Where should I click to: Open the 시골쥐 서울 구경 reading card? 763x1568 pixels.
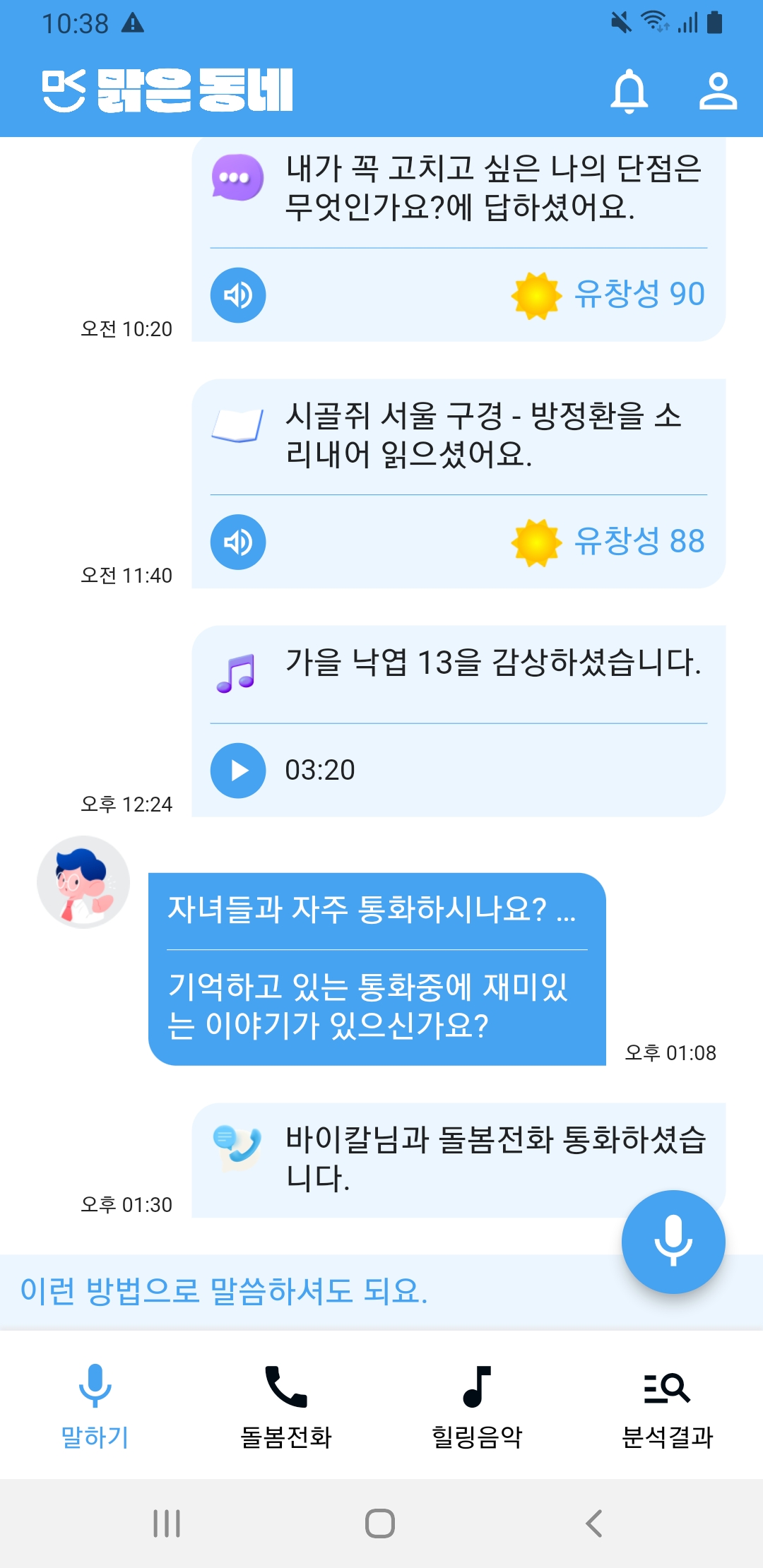coord(459,435)
